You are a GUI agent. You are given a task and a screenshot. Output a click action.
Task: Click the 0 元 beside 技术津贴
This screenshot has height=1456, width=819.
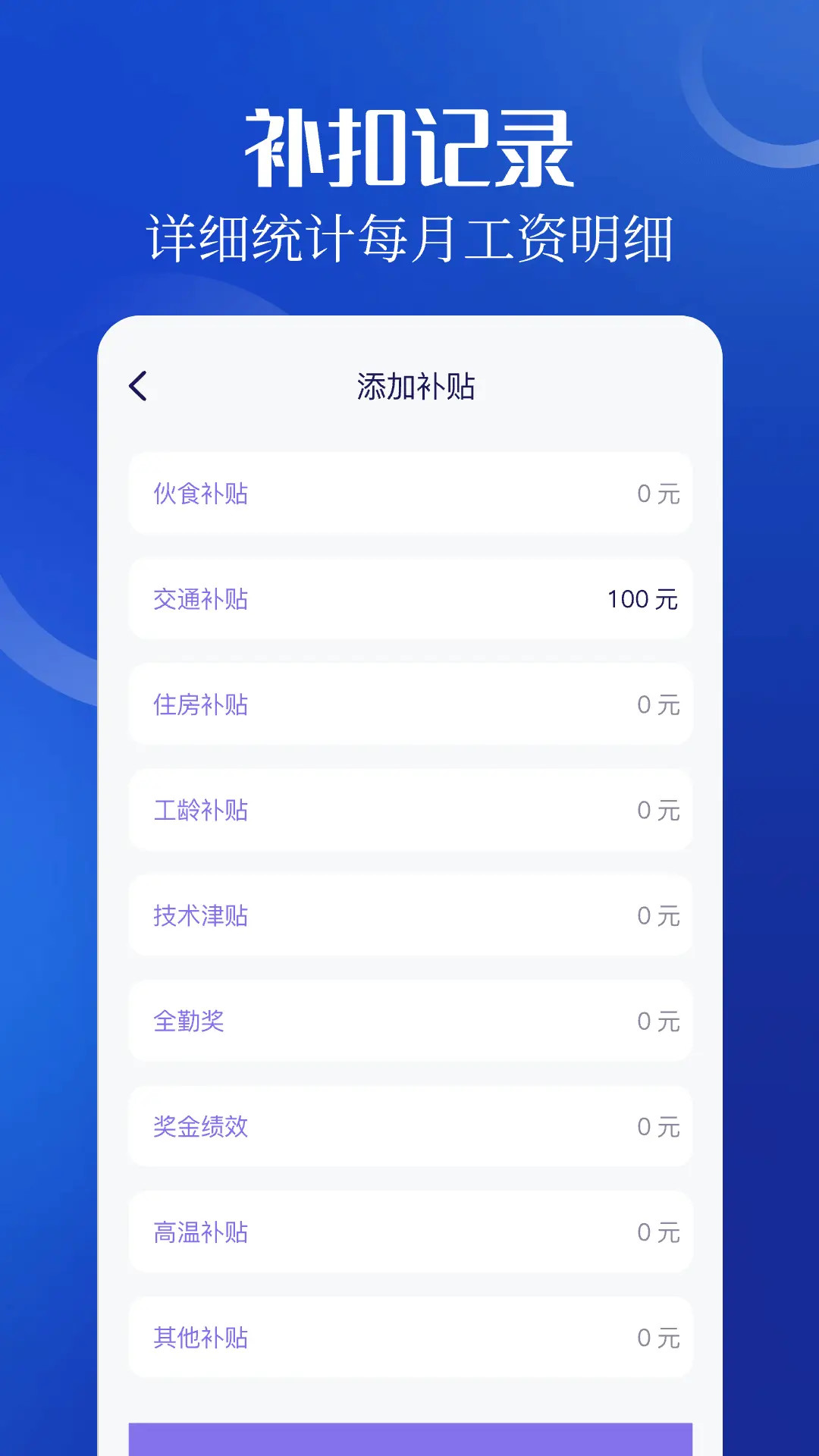657,915
